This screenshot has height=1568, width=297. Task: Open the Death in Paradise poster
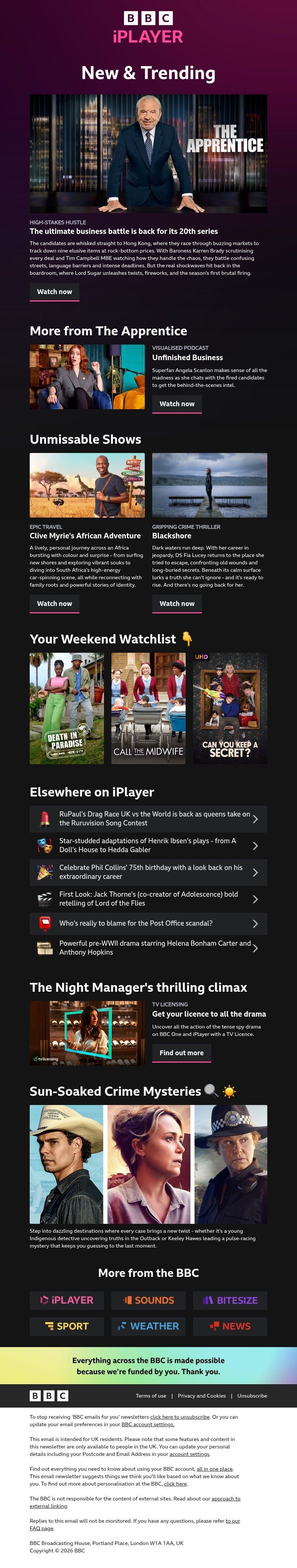[x=67, y=708]
